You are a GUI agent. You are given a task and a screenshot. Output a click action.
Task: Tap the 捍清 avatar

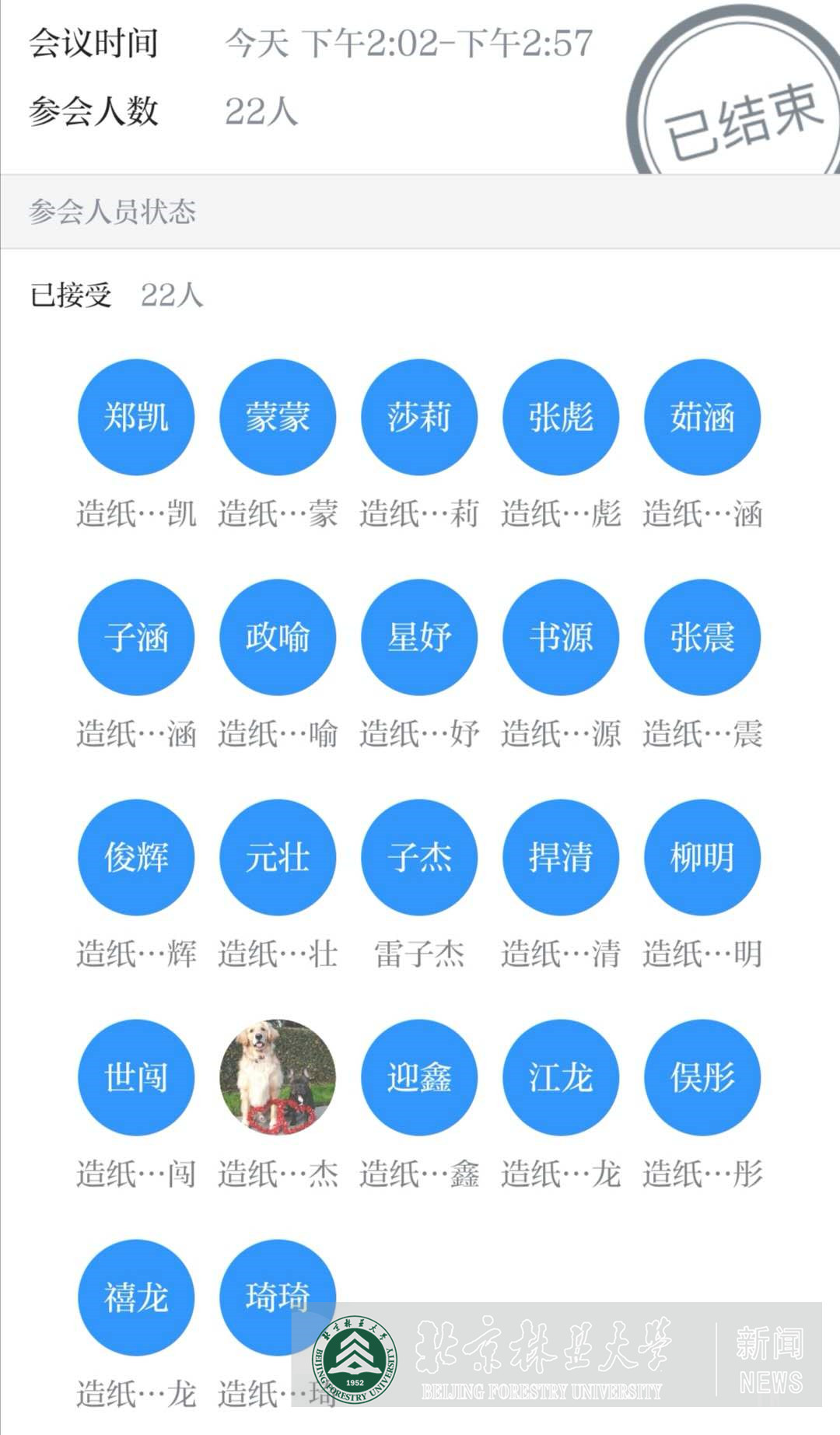coord(561,857)
